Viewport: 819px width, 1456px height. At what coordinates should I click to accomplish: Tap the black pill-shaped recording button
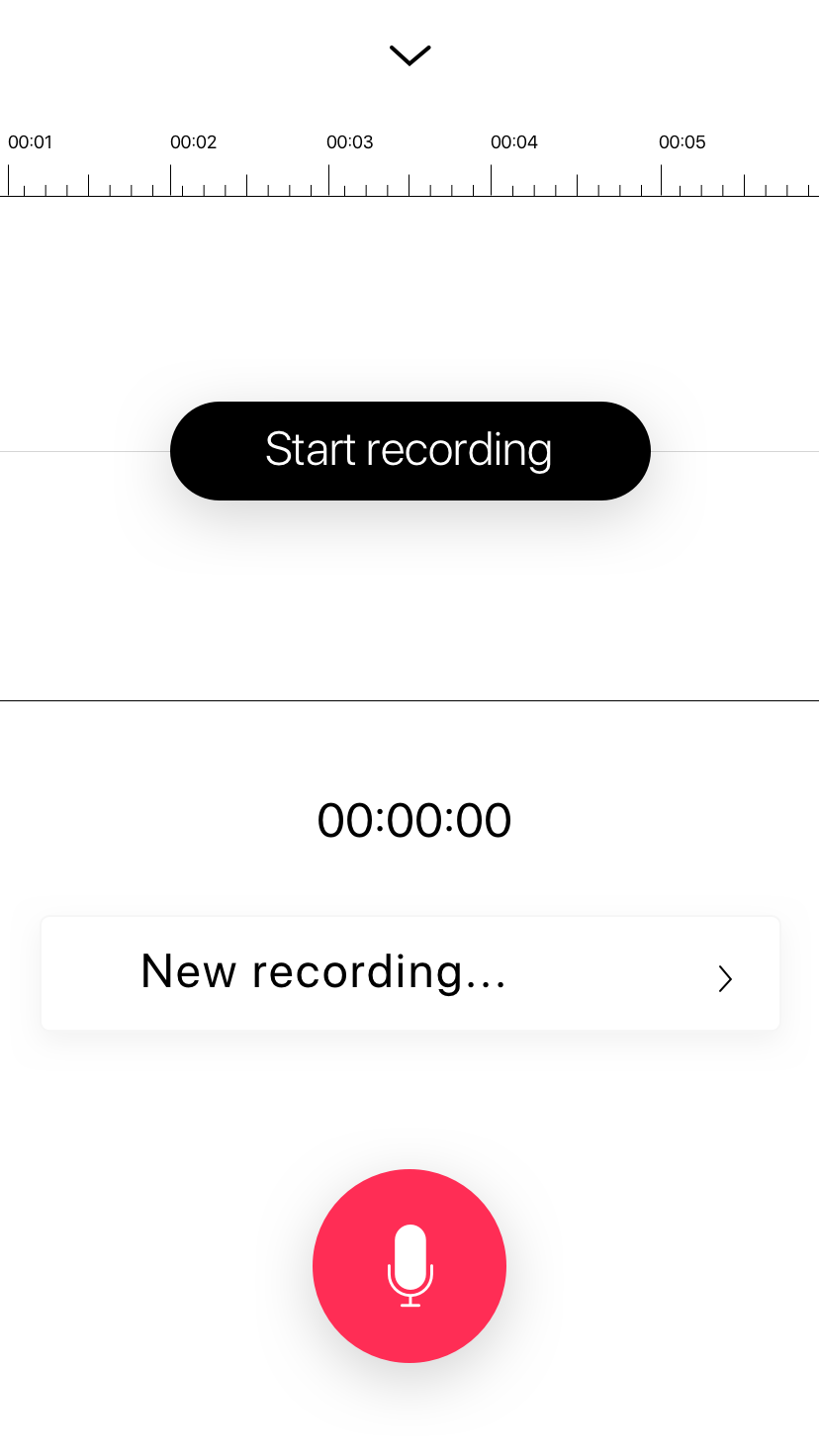pyautogui.click(x=409, y=450)
